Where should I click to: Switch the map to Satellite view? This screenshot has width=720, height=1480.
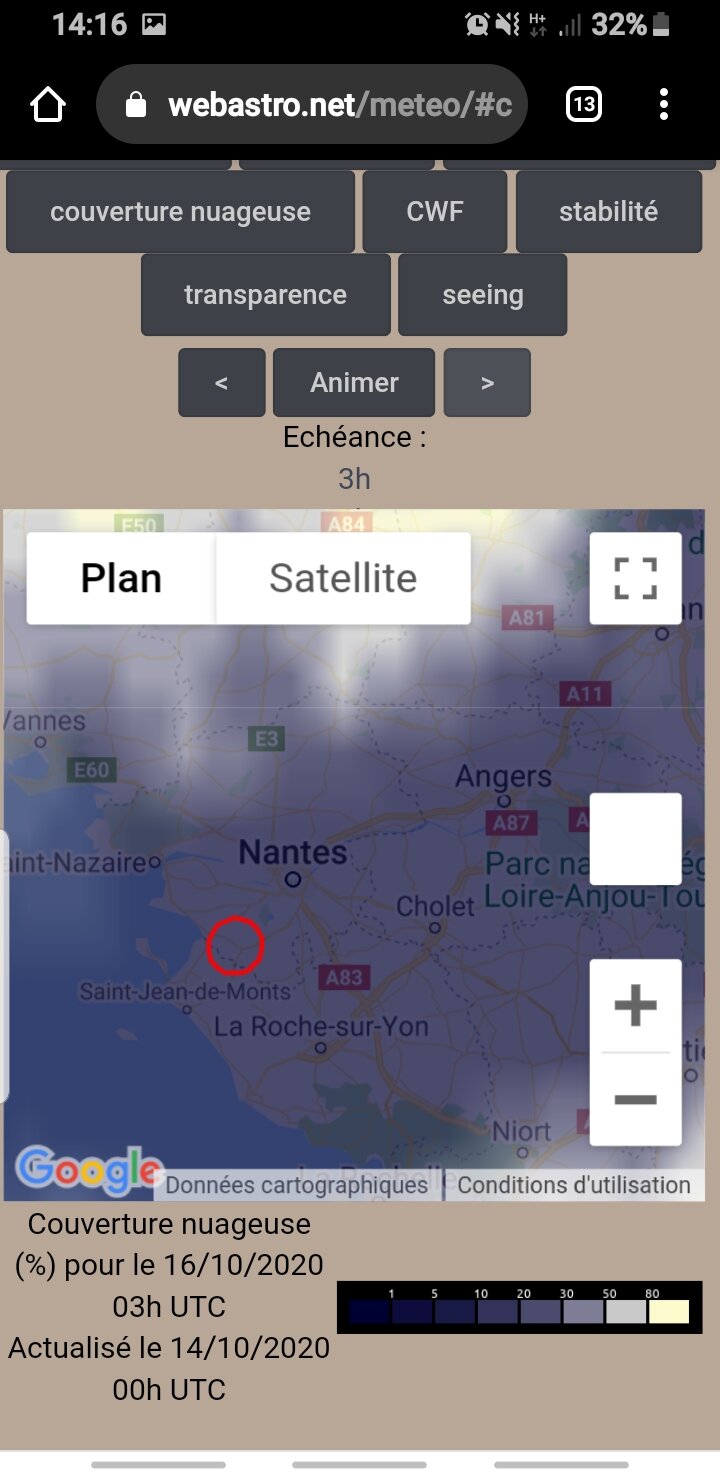[343, 578]
